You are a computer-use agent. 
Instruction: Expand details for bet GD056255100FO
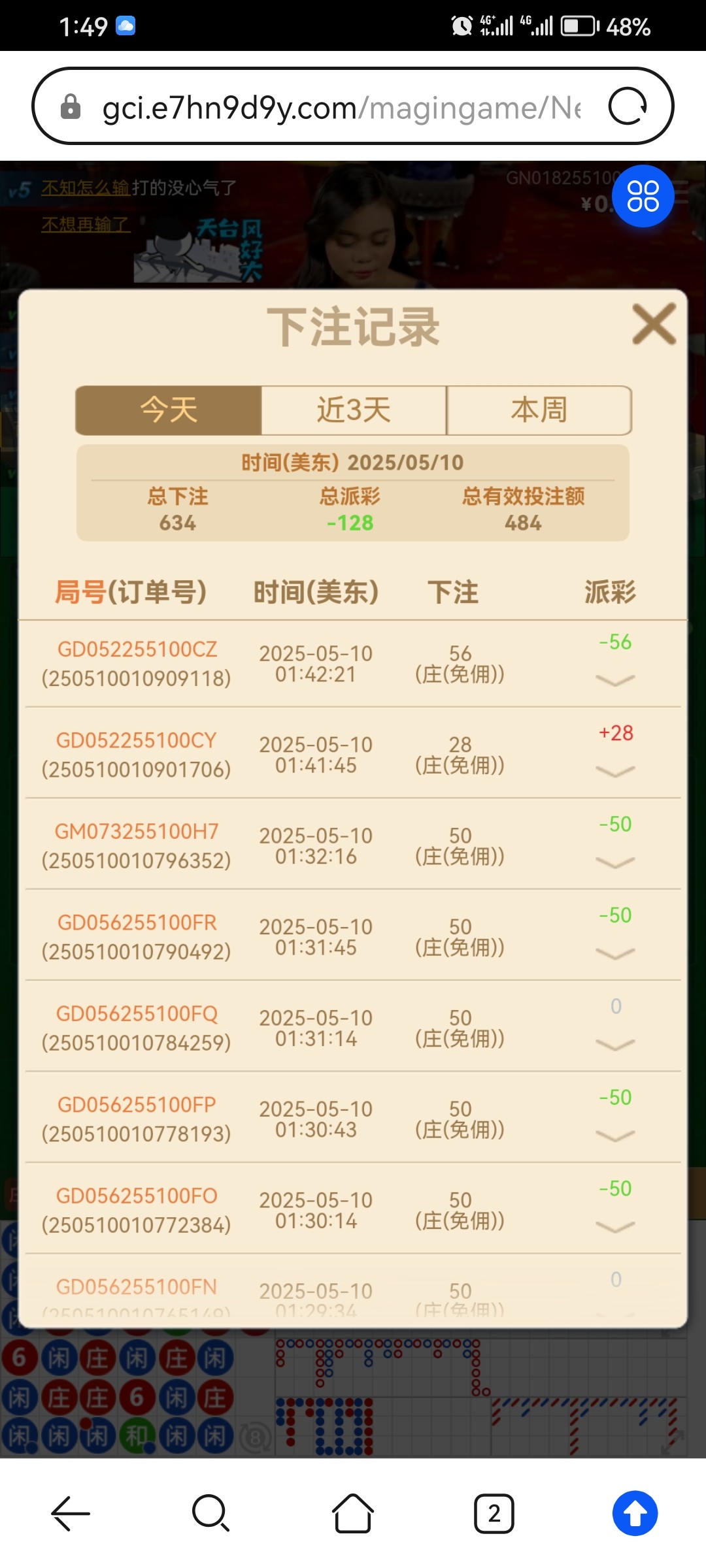click(615, 1228)
